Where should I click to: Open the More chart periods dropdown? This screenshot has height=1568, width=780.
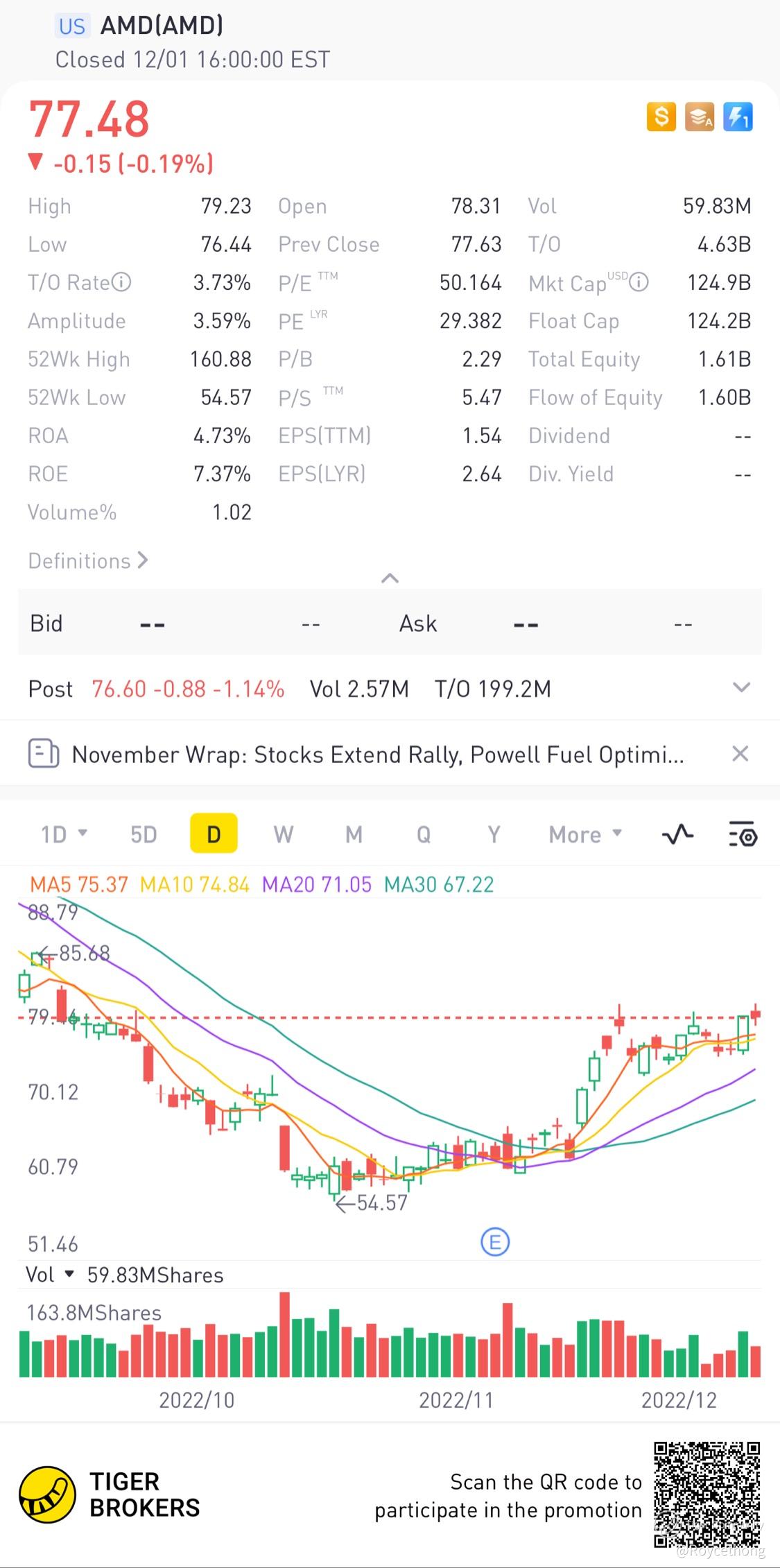pyautogui.click(x=584, y=834)
